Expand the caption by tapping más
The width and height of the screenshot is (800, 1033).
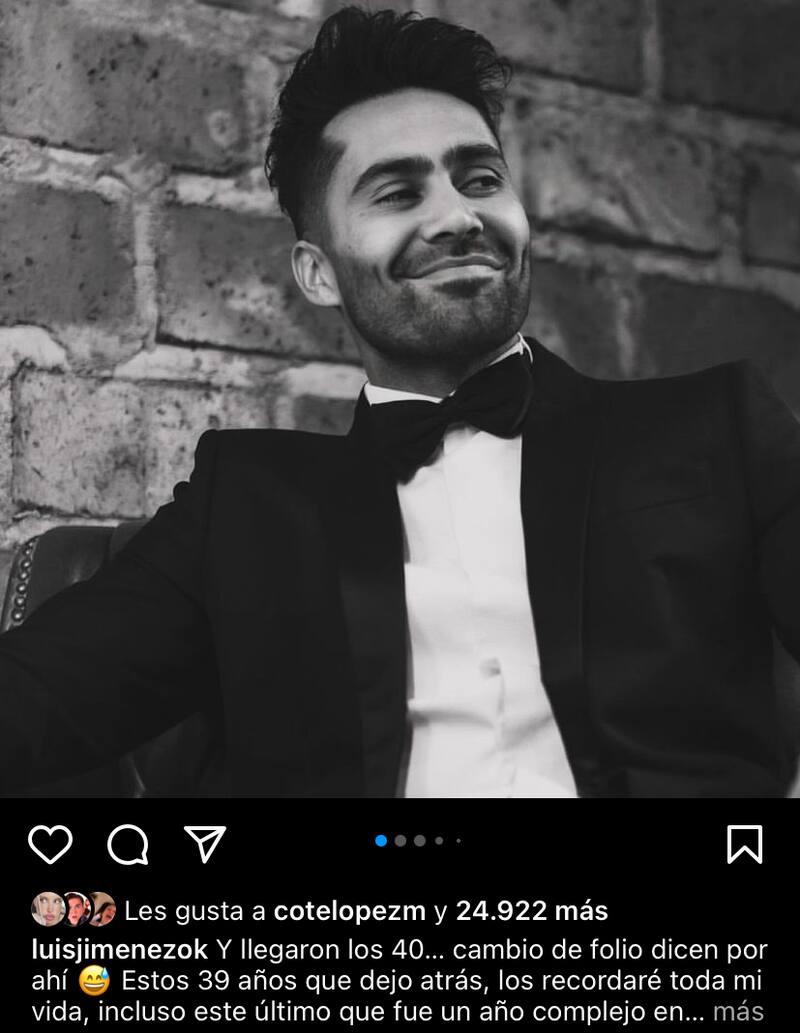738,1011
